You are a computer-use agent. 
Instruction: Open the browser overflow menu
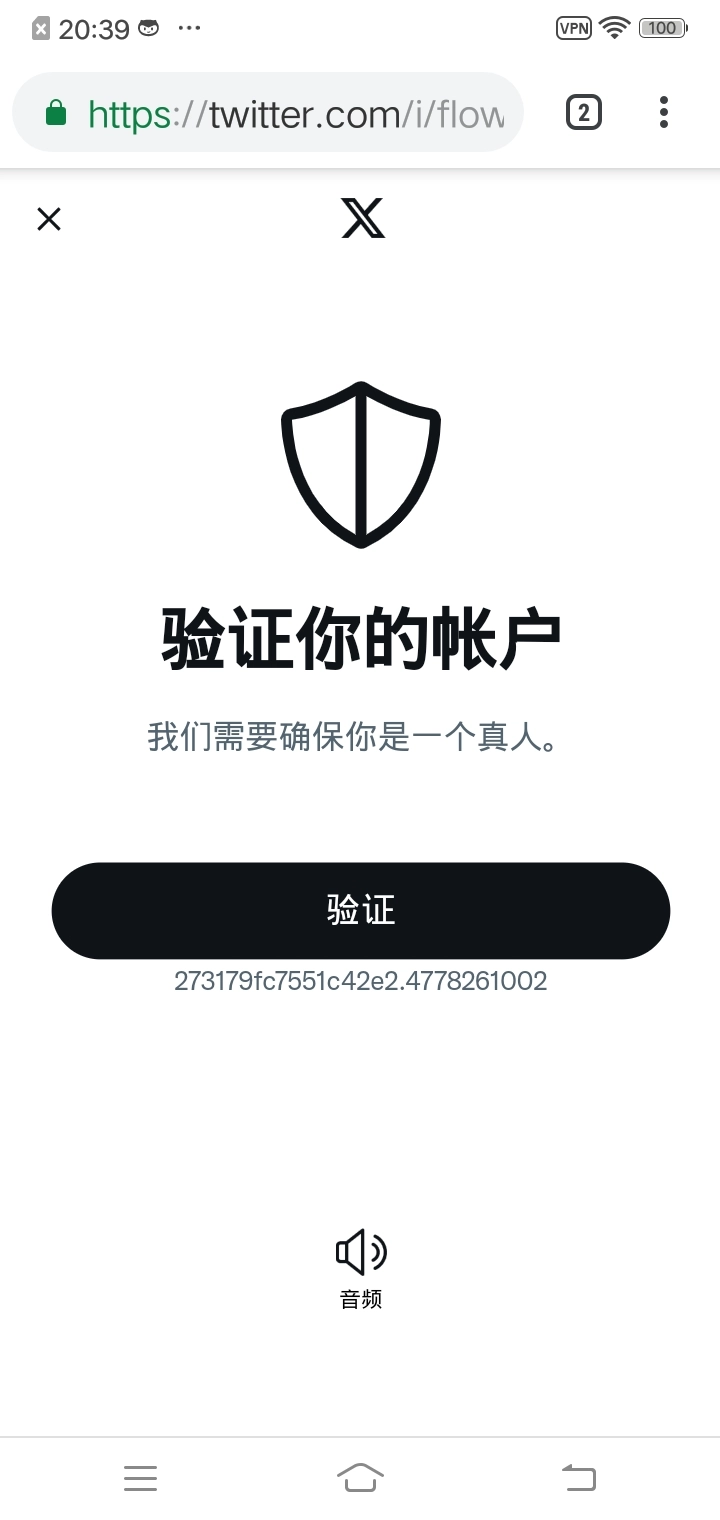[663, 113]
